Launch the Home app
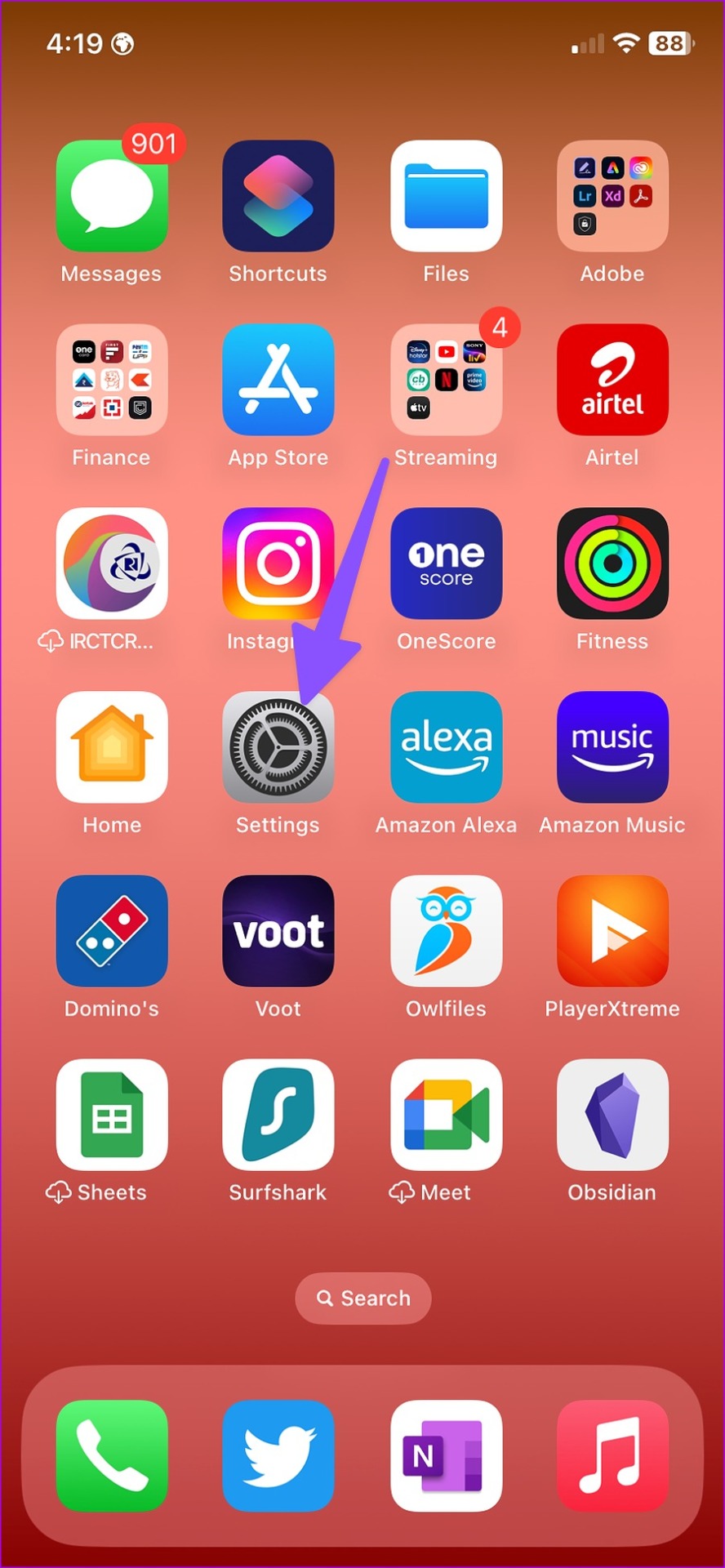The image size is (725, 1568). 112,747
